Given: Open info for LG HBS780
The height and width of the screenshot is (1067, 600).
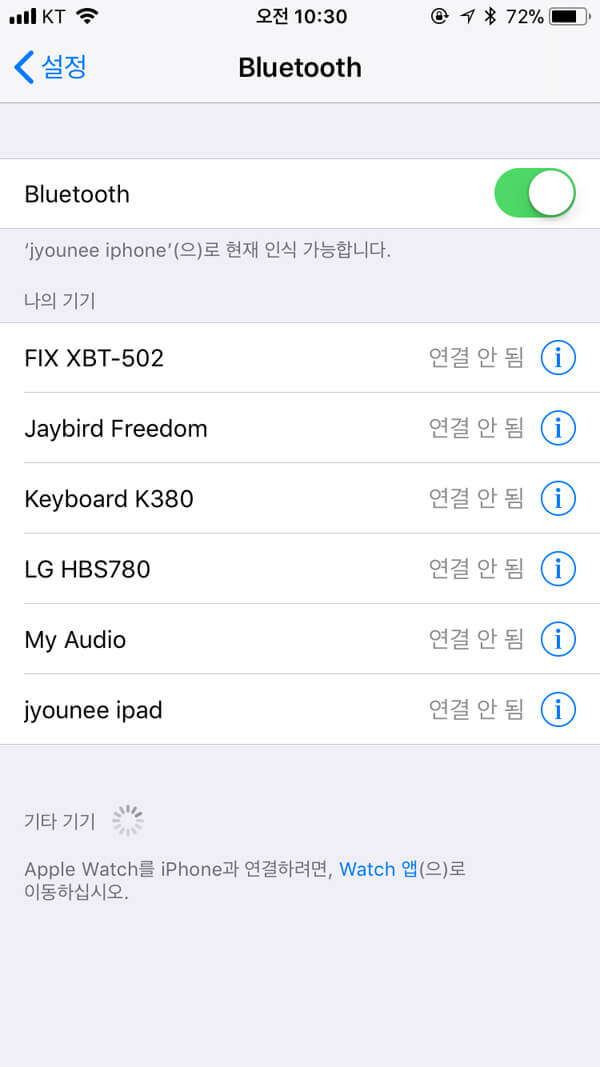Looking at the screenshot, I should coord(558,569).
